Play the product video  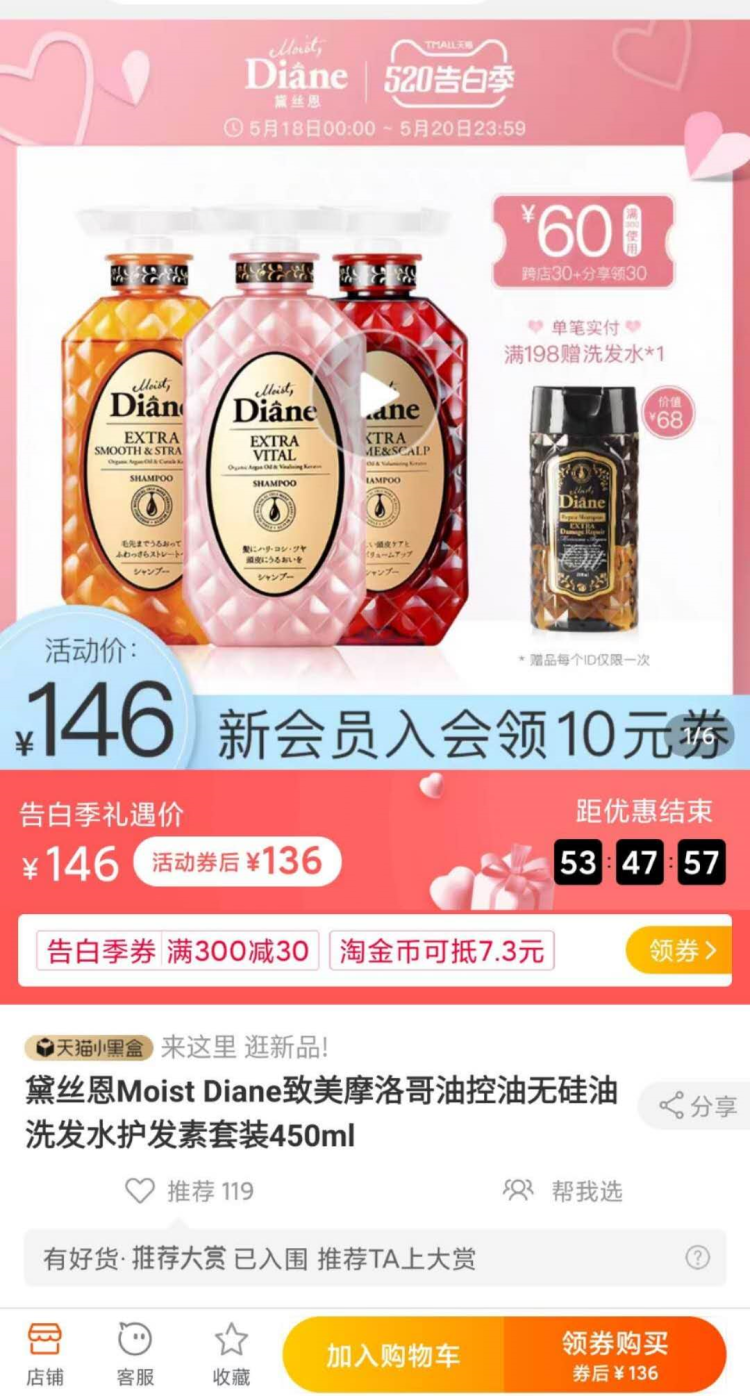(378, 397)
